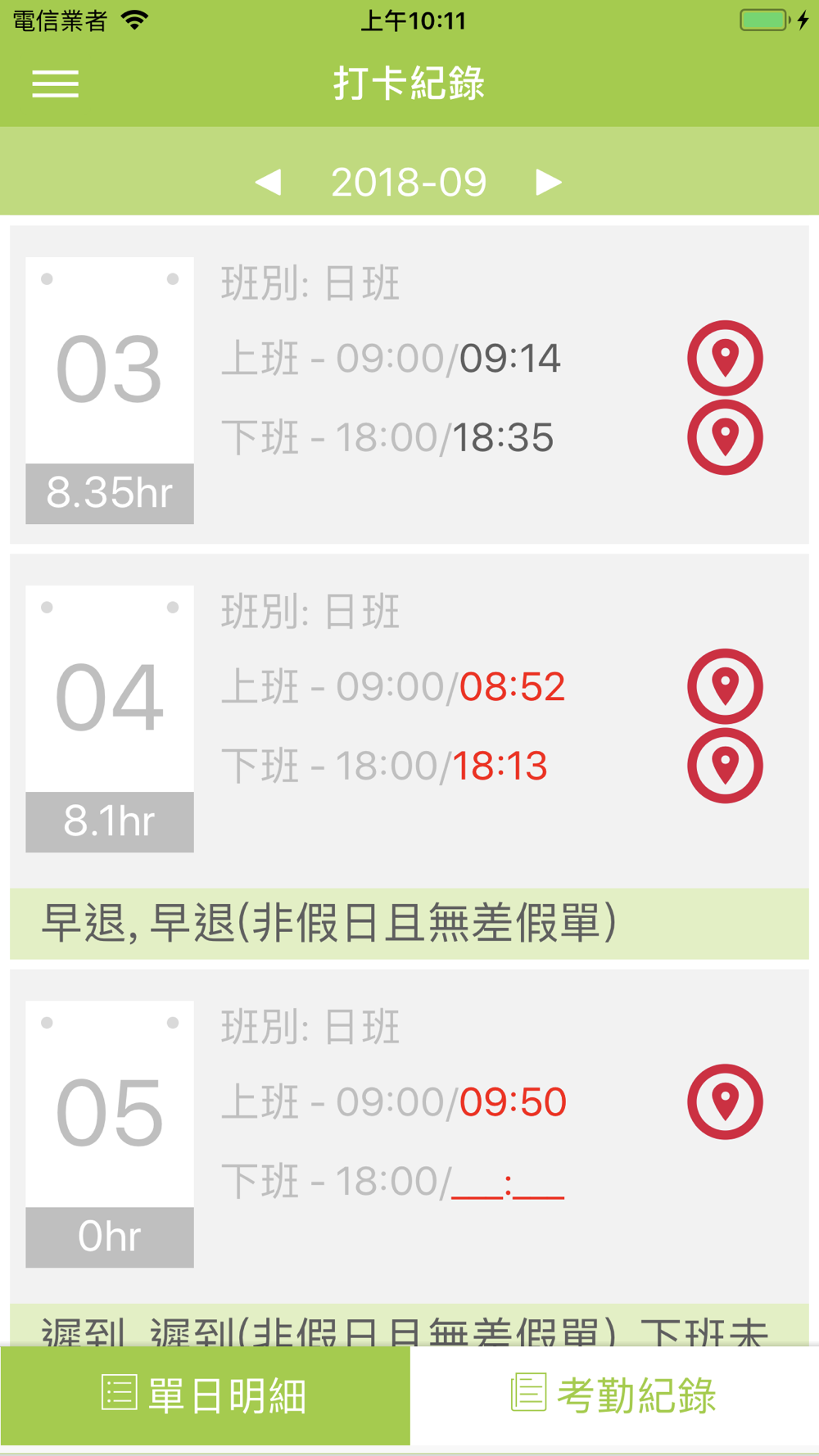The width and height of the screenshot is (819, 1456).
Task: Open the record card for day 04
Action: 409,757
